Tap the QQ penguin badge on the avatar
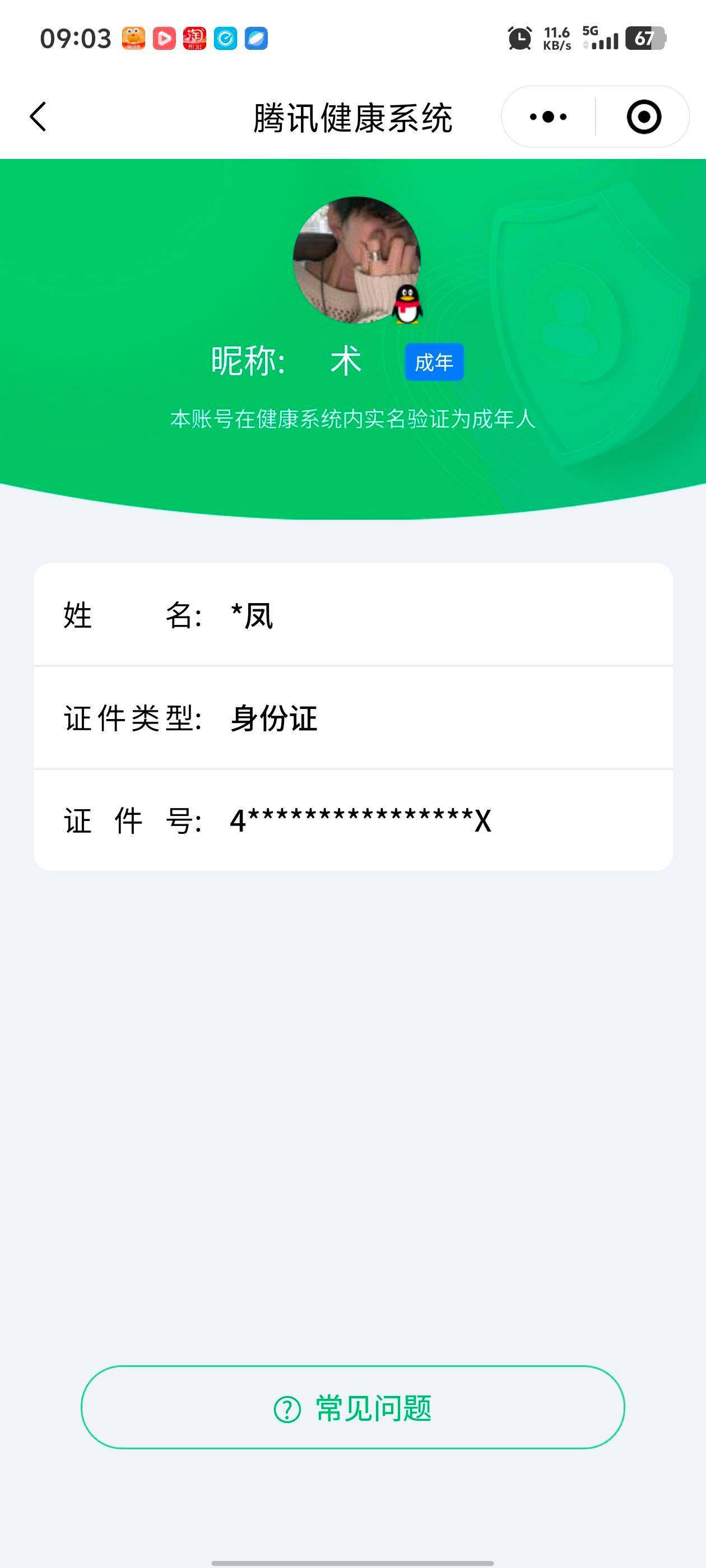The height and width of the screenshot is (1568, 706). (407, 303)
